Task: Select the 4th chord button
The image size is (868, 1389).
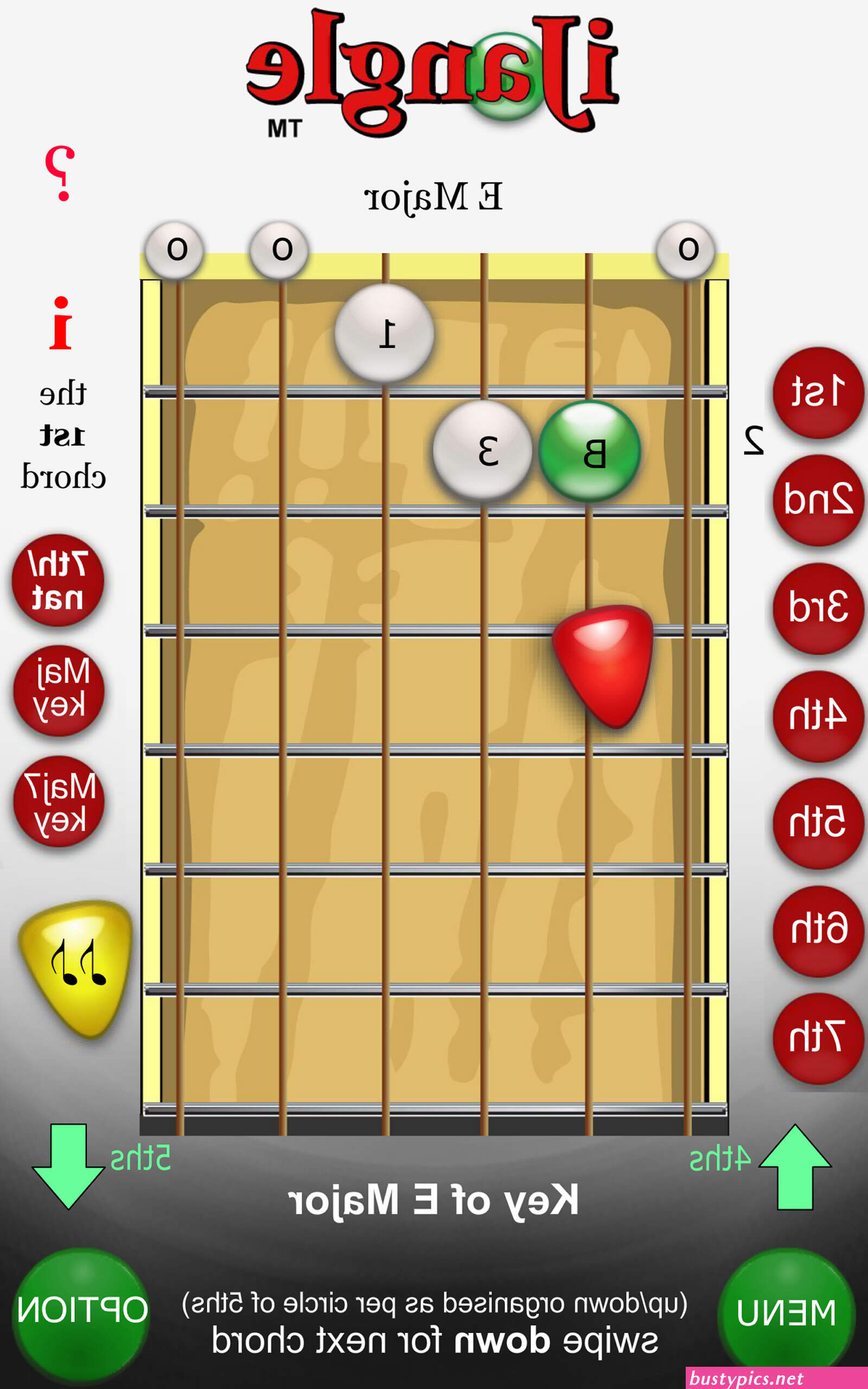Action: pyautogui.click(x=818, y=716)
